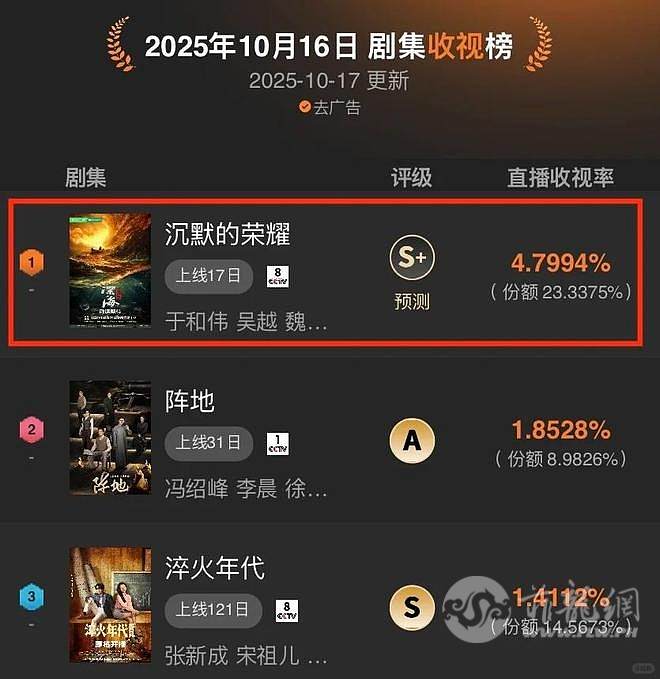View details for 淬火年代
The width and height of the screenshot is (660, 679).
click(214, 569)
